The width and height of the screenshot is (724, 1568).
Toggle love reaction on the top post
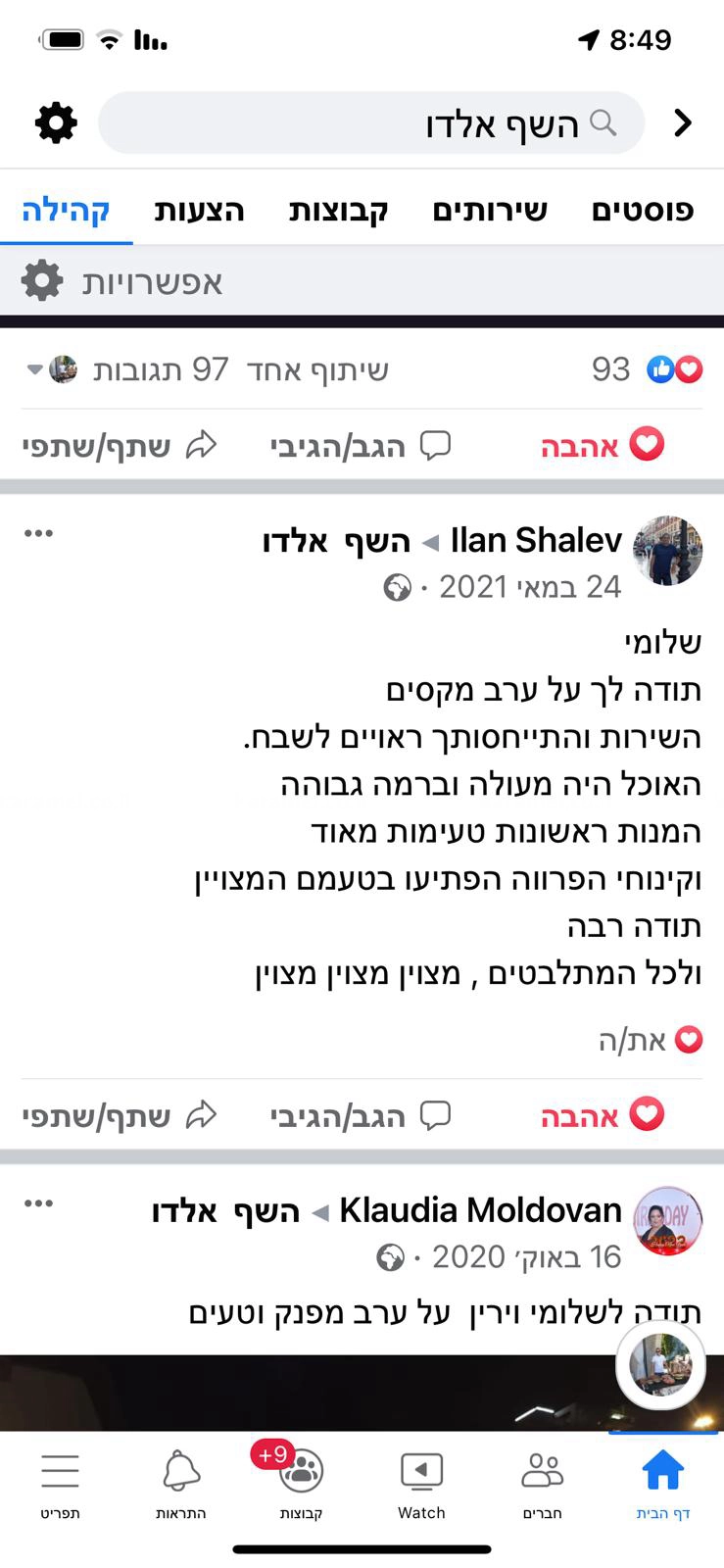(602, 445)
